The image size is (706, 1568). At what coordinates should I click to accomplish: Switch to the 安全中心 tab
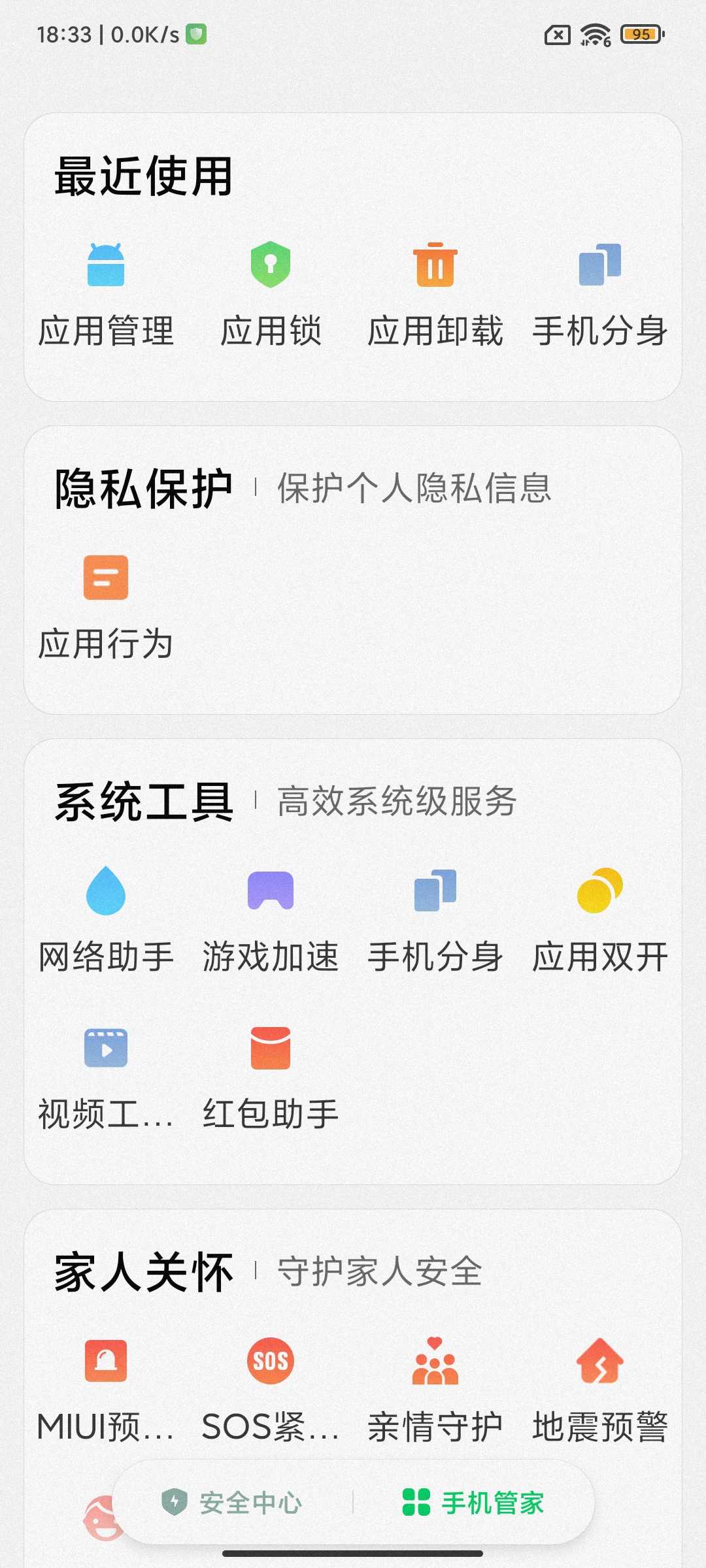point(232,1502)
